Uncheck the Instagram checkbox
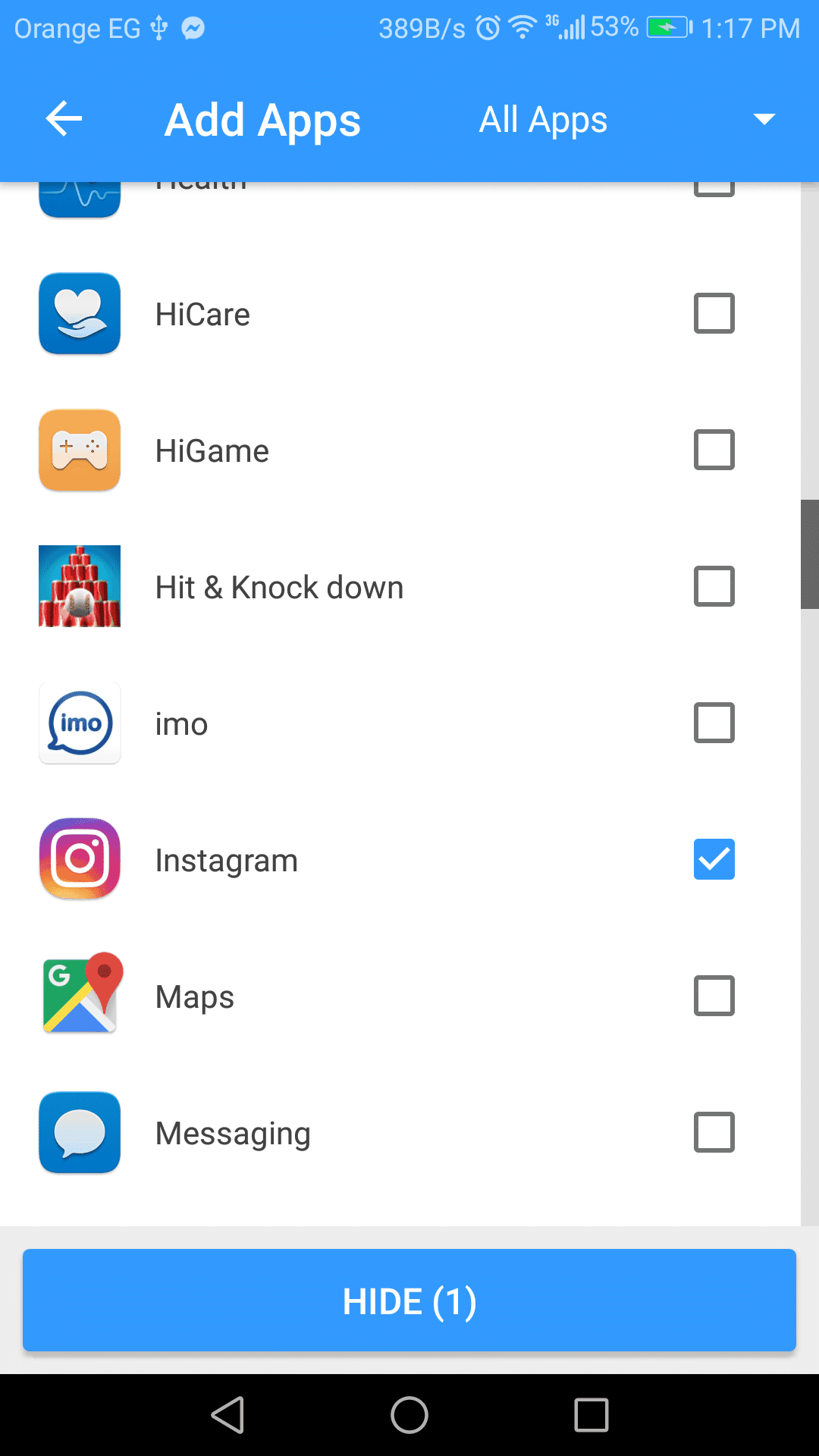This screenshot has height=1456, width=819. click(x=714, y=859)
